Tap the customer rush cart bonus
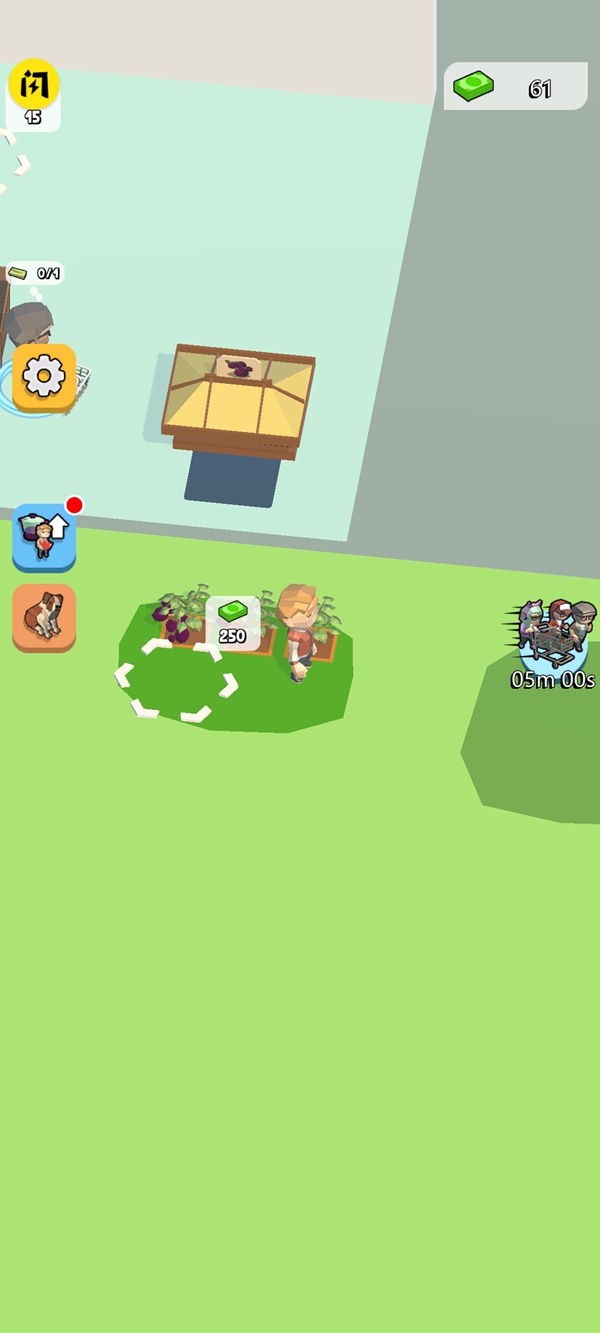The height and width of the screenshot is (1333, 600). click(x=553, y=637)
